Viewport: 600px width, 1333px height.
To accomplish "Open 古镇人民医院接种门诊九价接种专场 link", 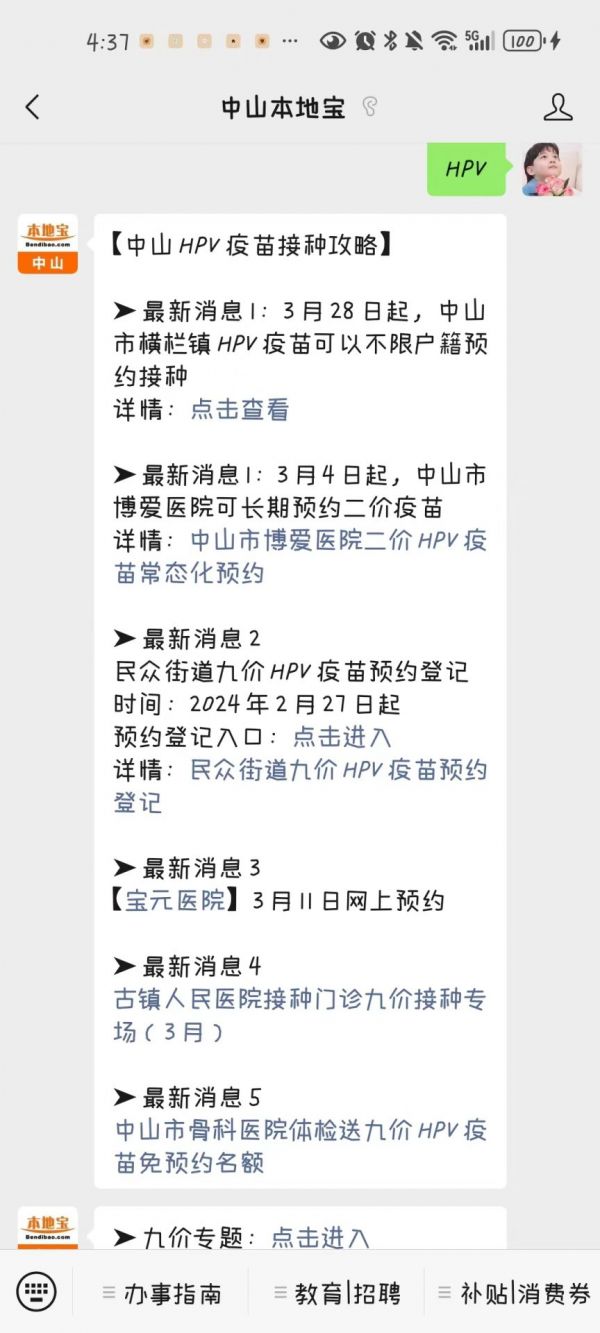I will click(x=300, y=1015).
